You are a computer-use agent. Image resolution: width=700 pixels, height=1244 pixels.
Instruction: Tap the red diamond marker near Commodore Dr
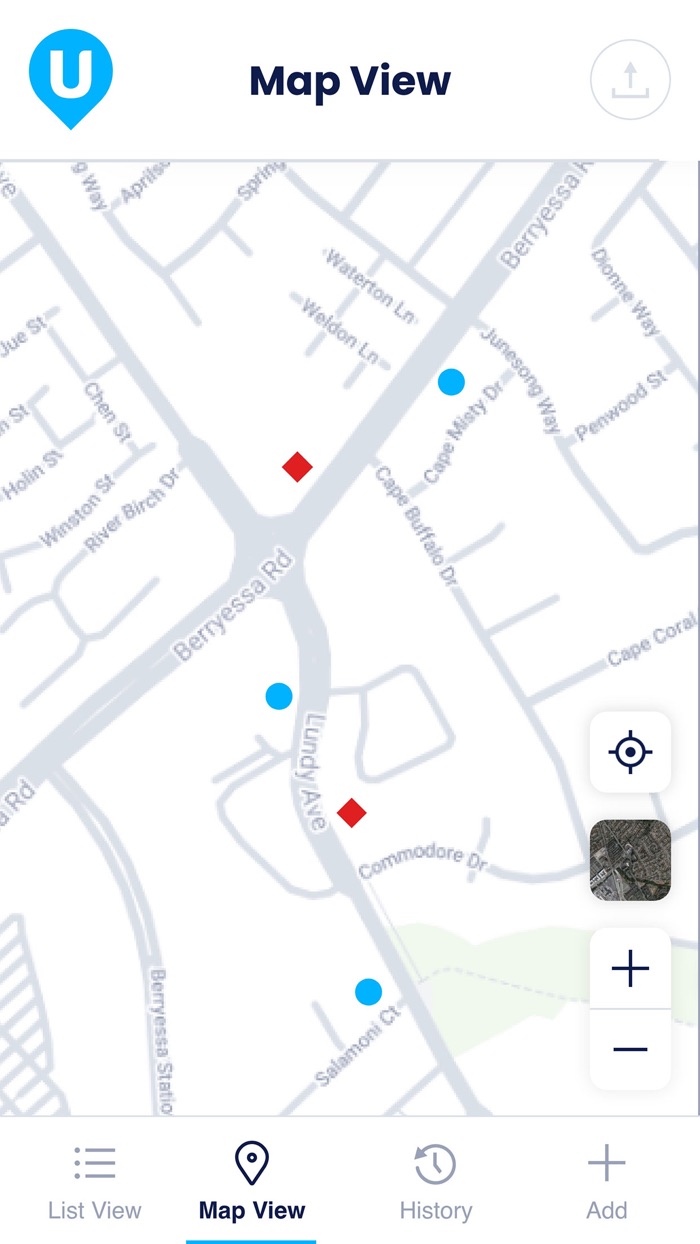click(x=351, y=812)
